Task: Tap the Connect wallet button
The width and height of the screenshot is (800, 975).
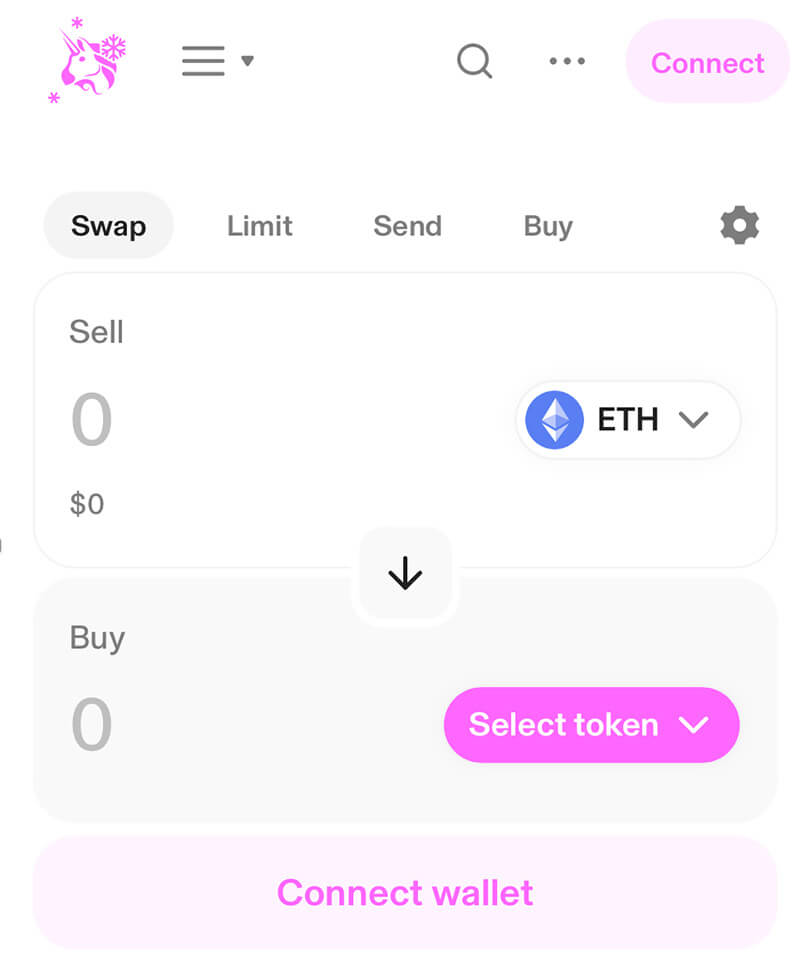Action: tap(405, 892)
